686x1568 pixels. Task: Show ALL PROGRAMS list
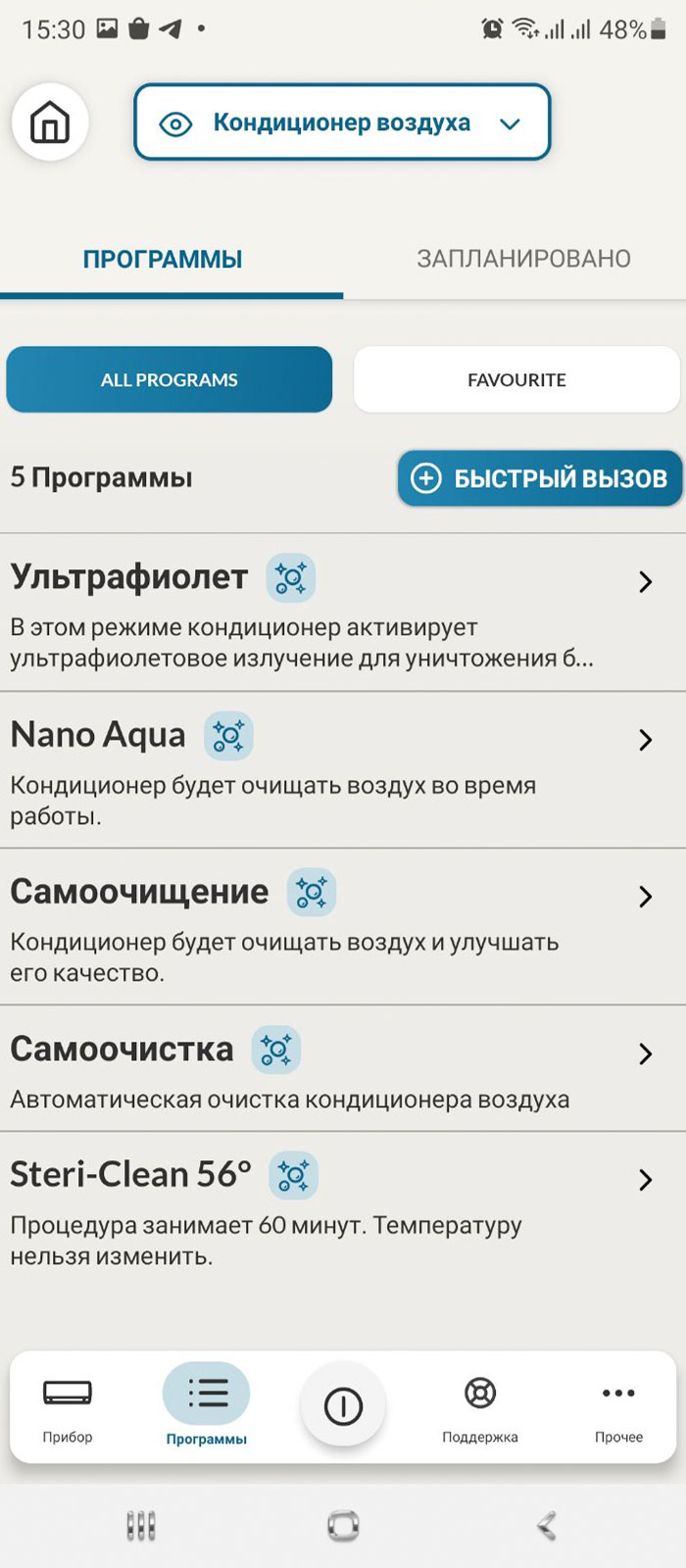[170, 379]
